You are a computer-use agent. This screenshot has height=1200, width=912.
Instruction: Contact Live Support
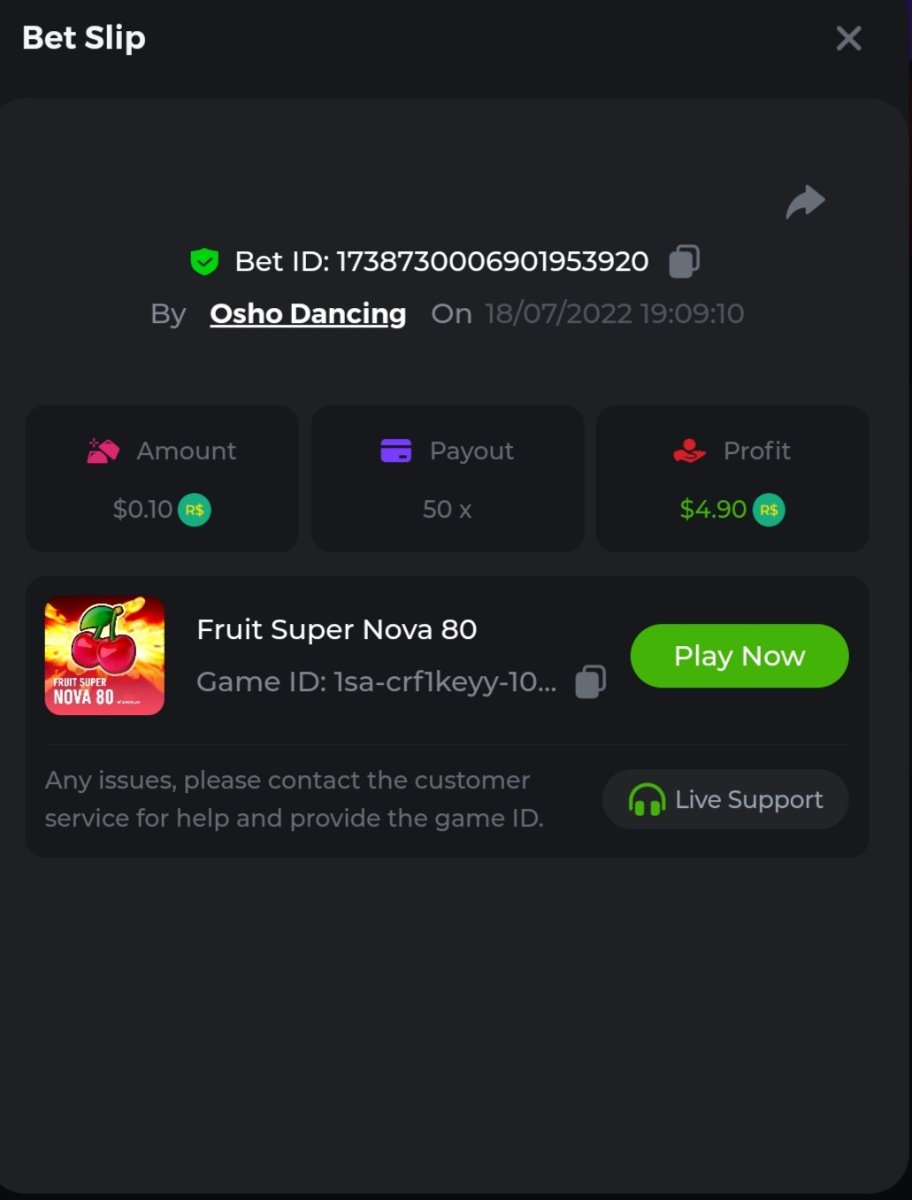(725, 800)
